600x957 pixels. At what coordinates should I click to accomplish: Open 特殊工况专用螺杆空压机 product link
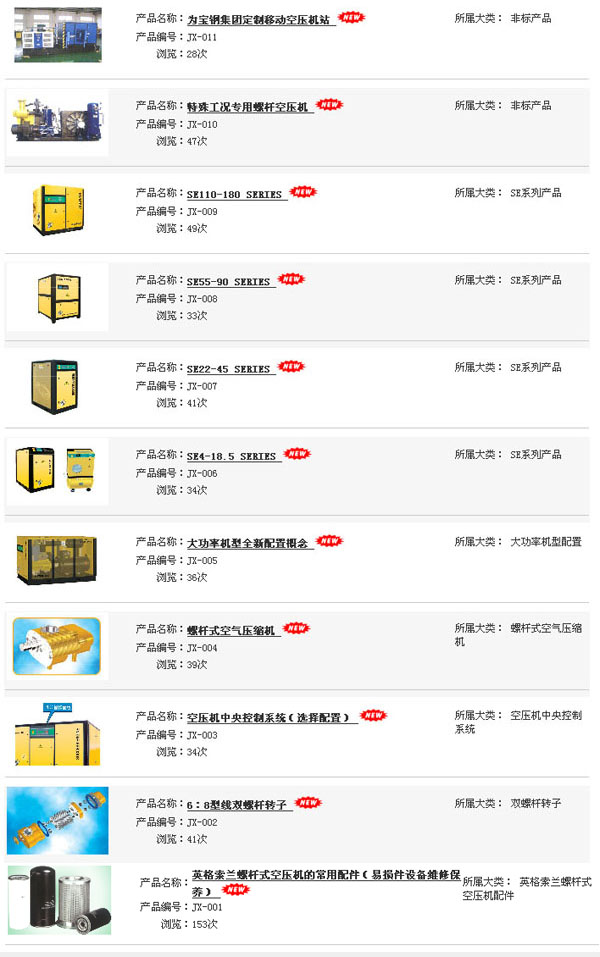(249, 106)
